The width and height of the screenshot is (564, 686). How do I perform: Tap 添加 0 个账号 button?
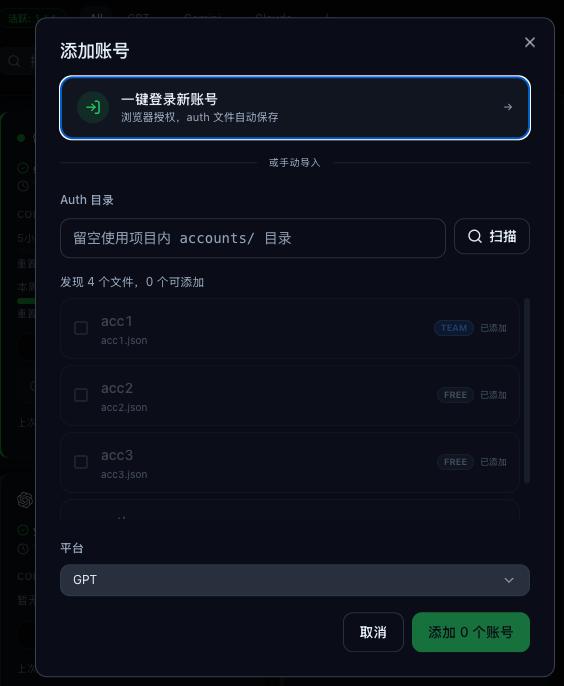click(x=471, y=632)
